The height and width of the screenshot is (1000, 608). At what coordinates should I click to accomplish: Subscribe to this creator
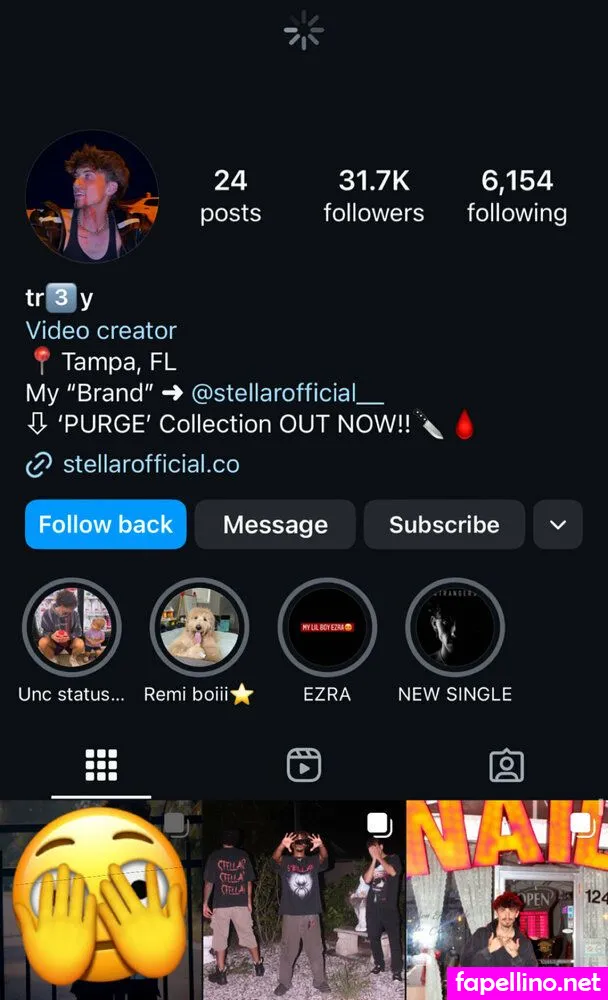(x=444, y=525)
